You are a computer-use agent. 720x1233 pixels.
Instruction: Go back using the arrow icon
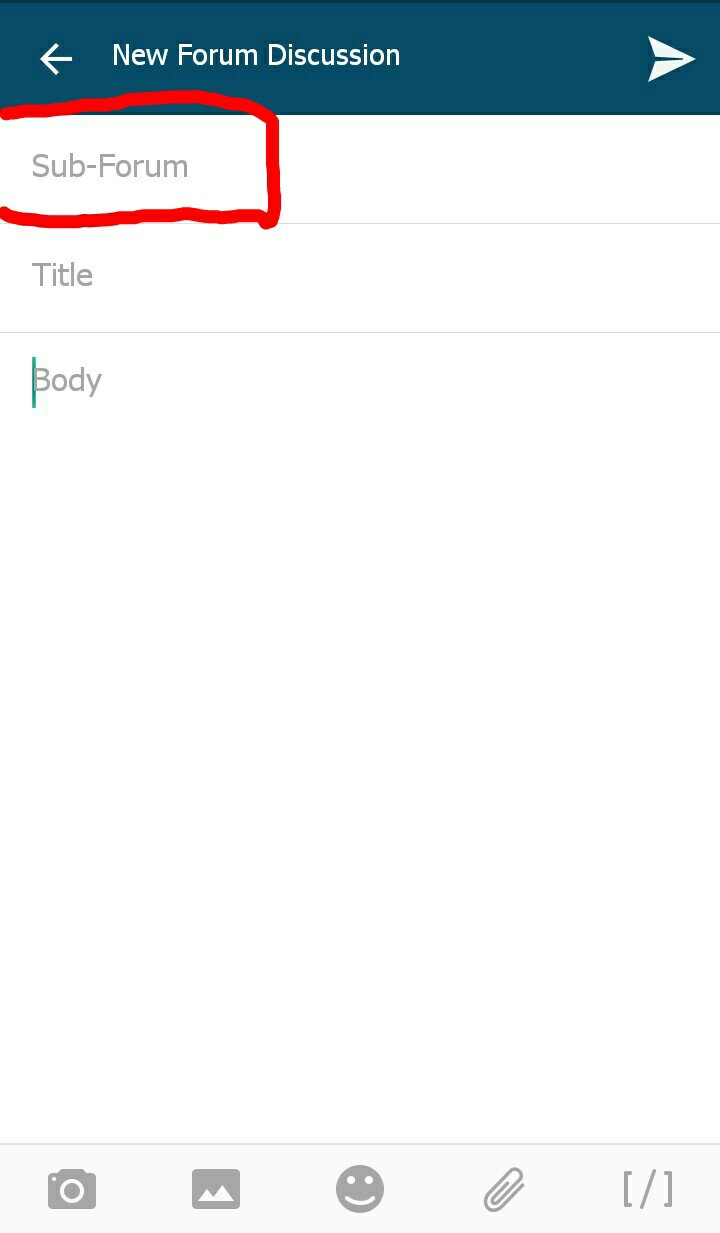pyautogui.click(x=56, y=58)
